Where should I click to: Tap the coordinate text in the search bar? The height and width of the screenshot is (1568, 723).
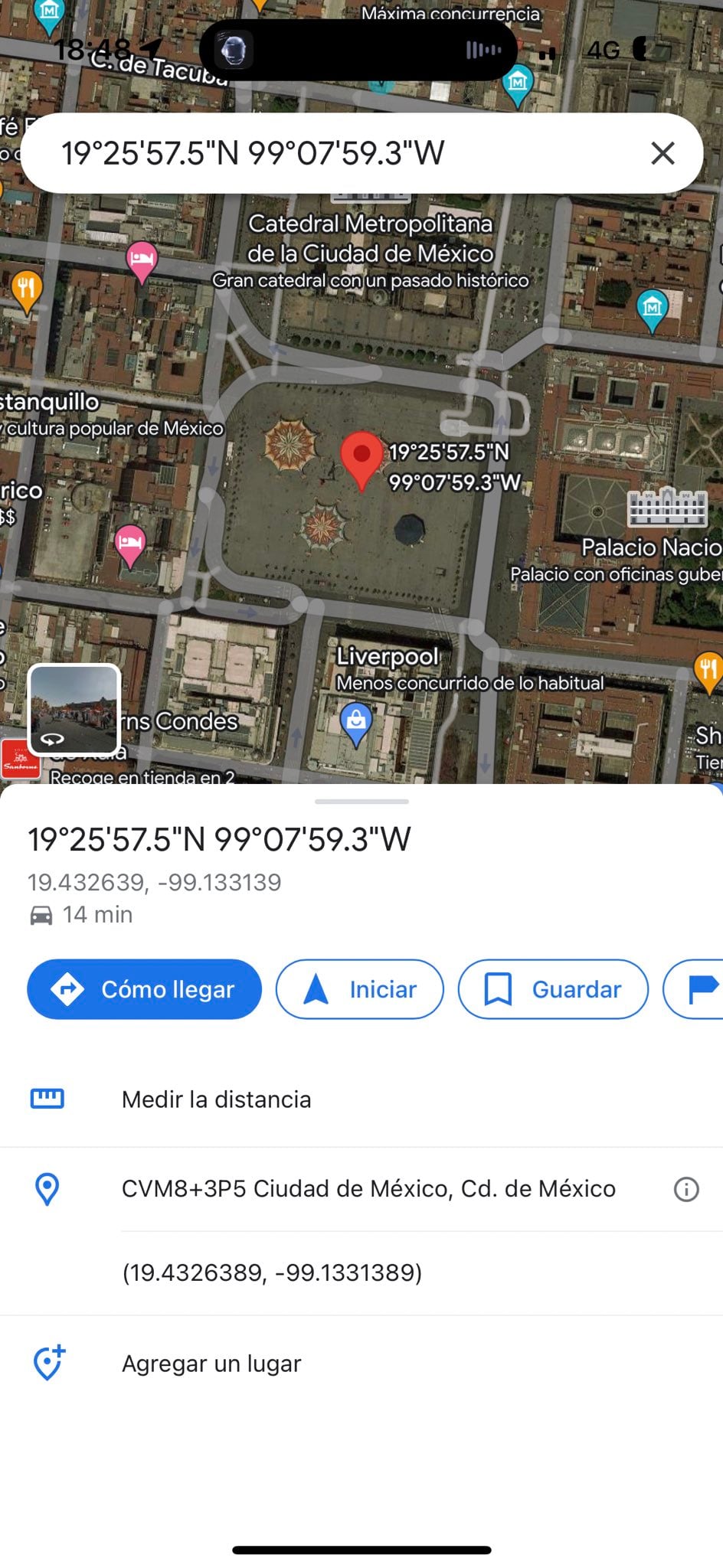pyautogui.click(x=253, y=153)
